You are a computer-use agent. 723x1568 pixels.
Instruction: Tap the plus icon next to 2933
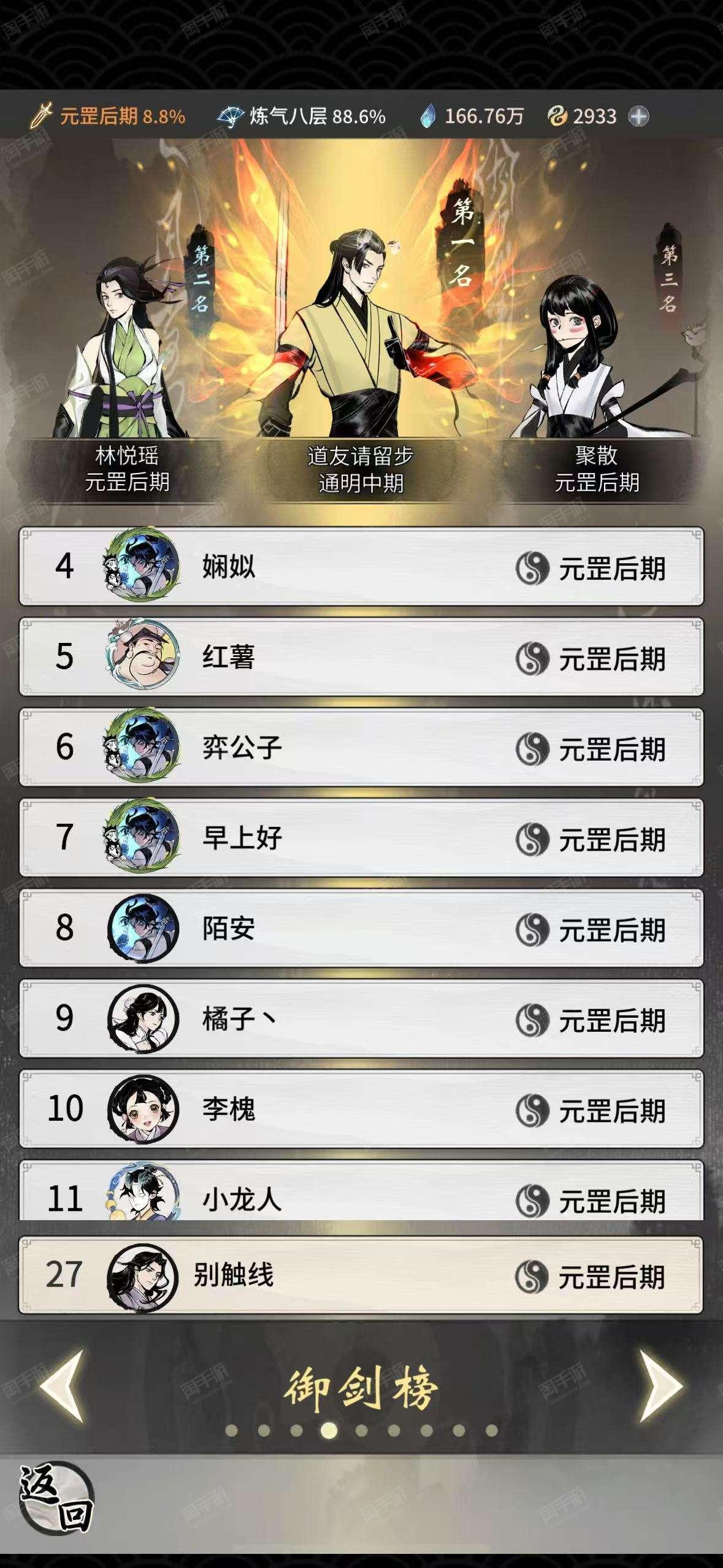point(639,117)
